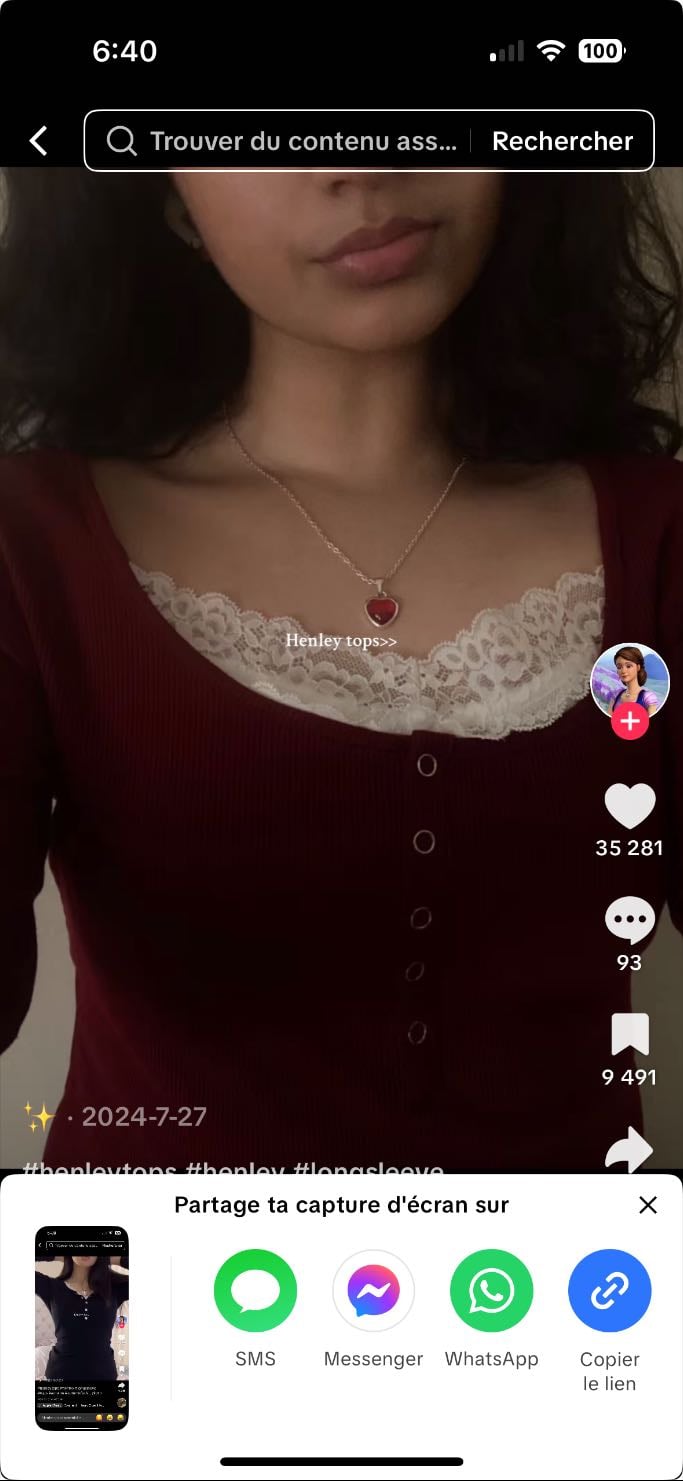Share the screenshot on Messenger
Viewport: 683px width, 1481px height.
[x=373, y=1291]
